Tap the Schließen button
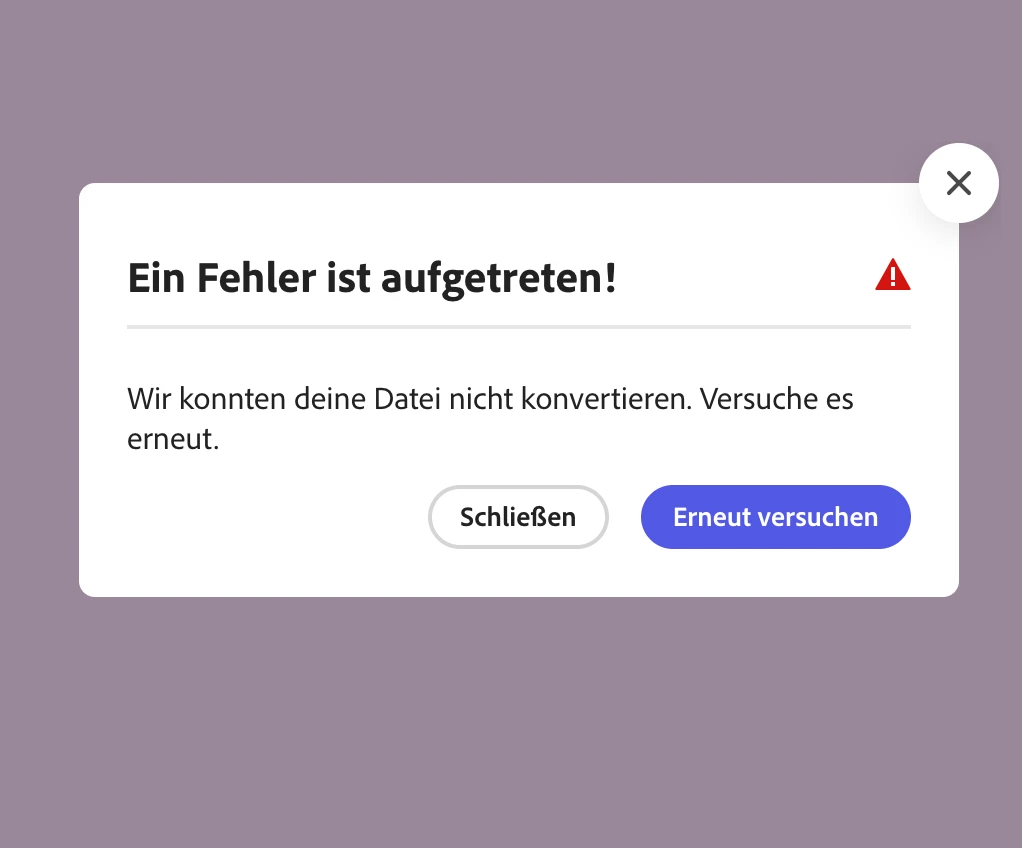 518,517
